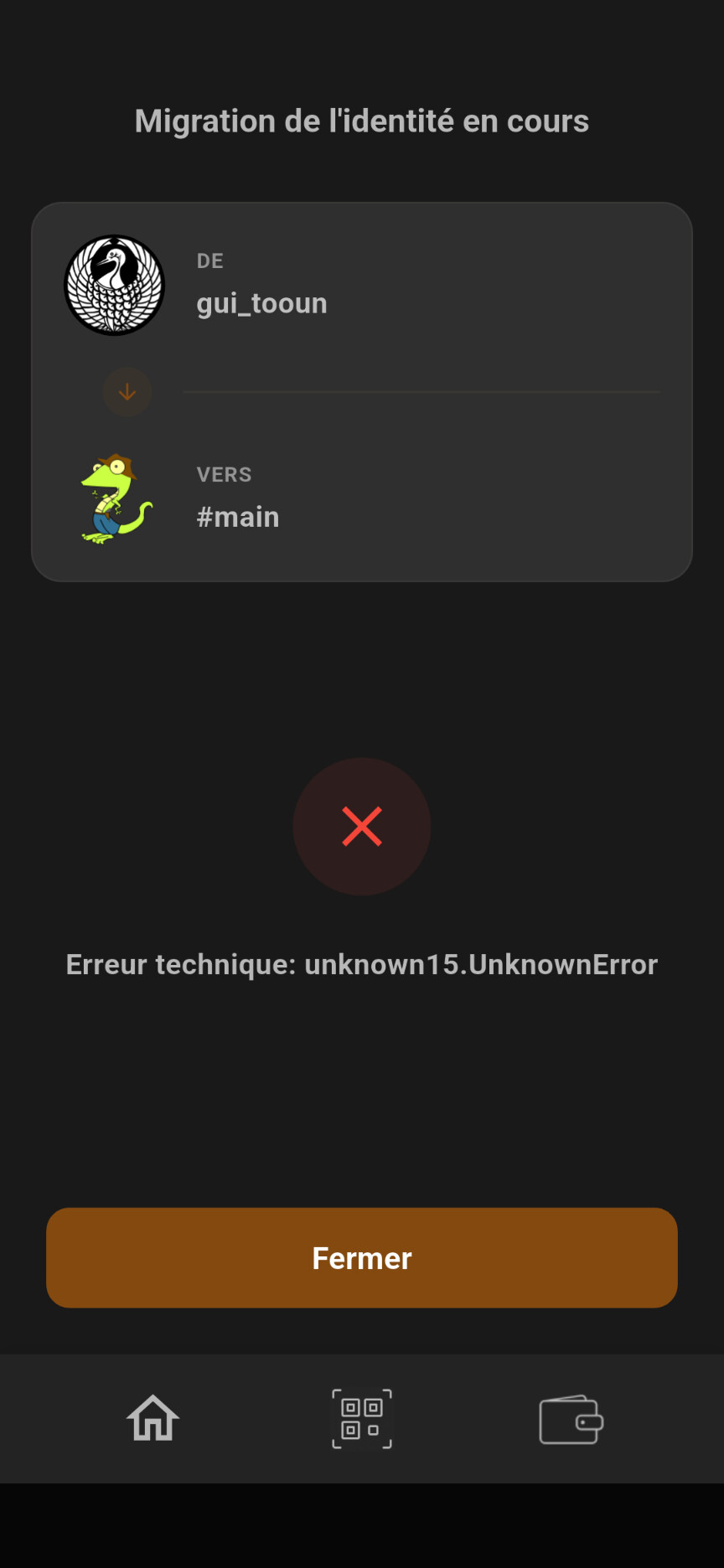Switch to the wallet tab
This screenshot has height=1568, width=724.
pos(571,1419)
